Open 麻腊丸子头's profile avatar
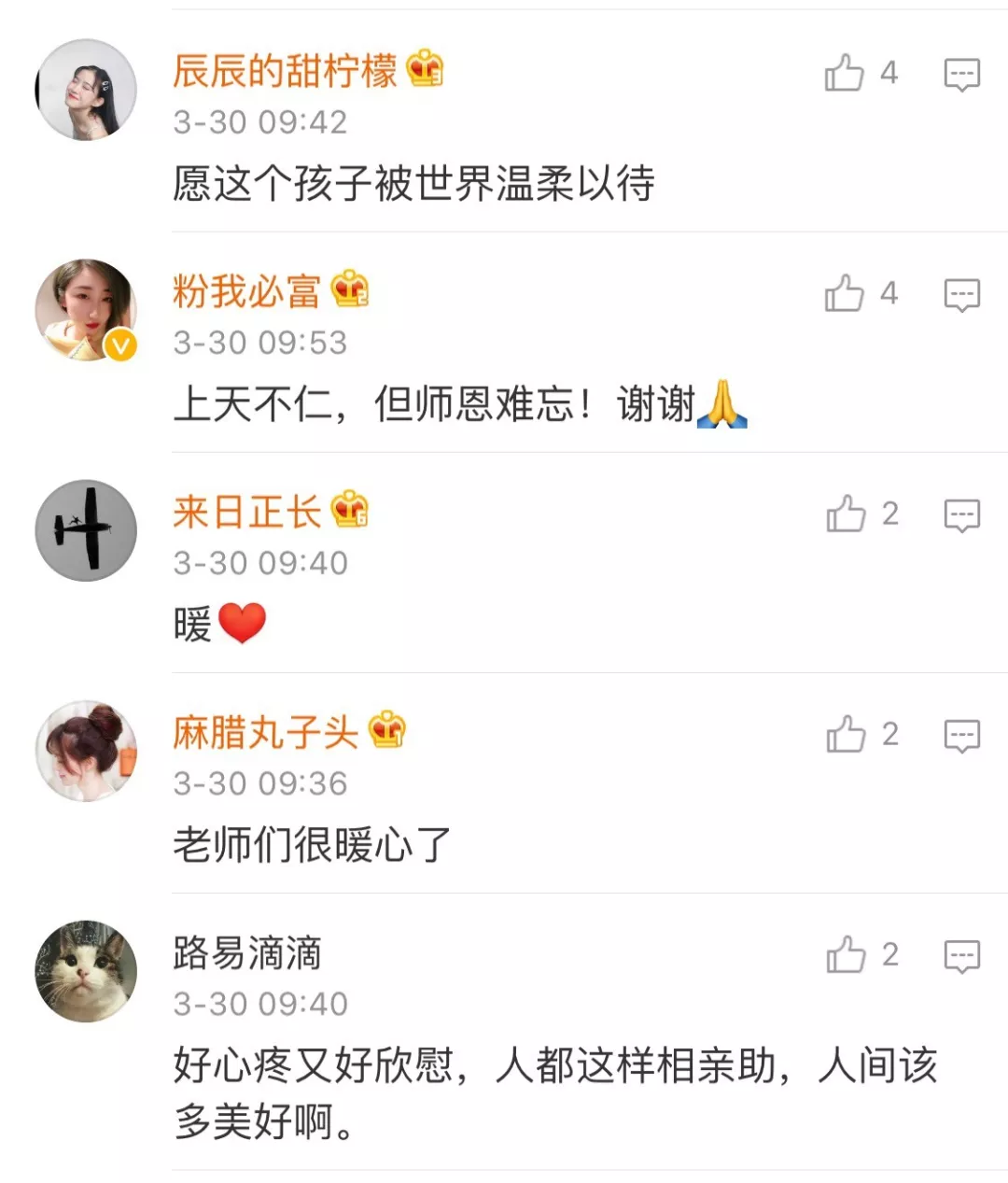This screenshot has width=1008, height=1183. [x=86, y=751]
